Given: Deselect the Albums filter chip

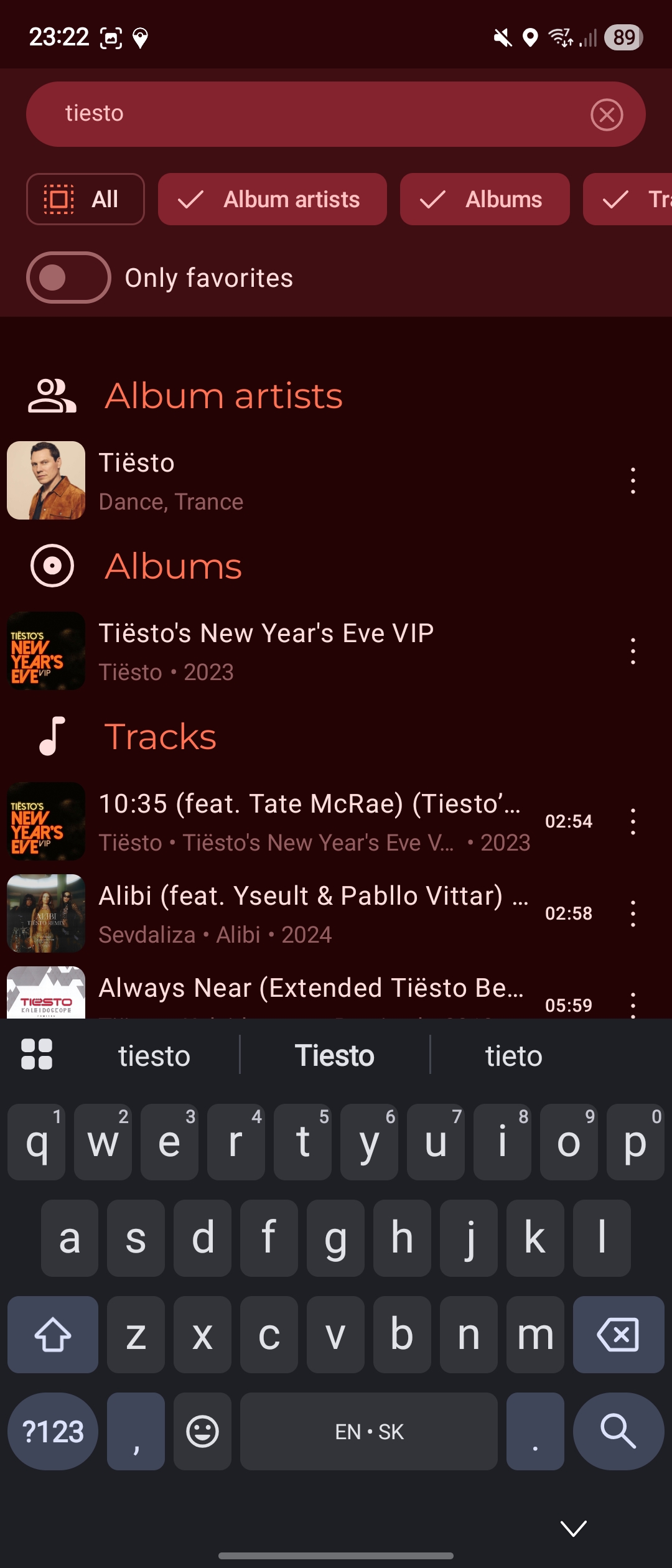Looking at the screenshot, I should [484, 199].
